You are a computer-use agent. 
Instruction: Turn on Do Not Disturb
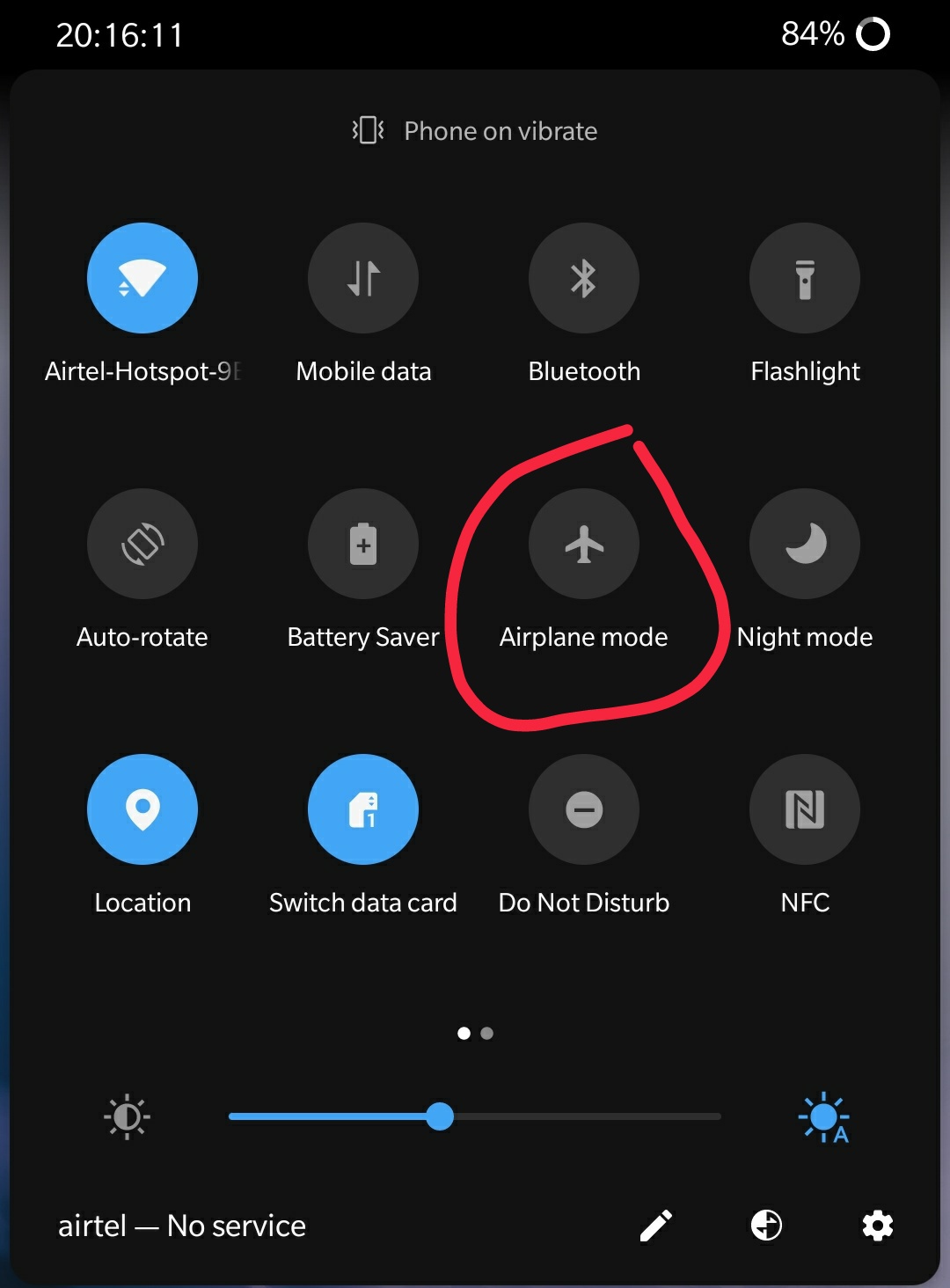584,809
